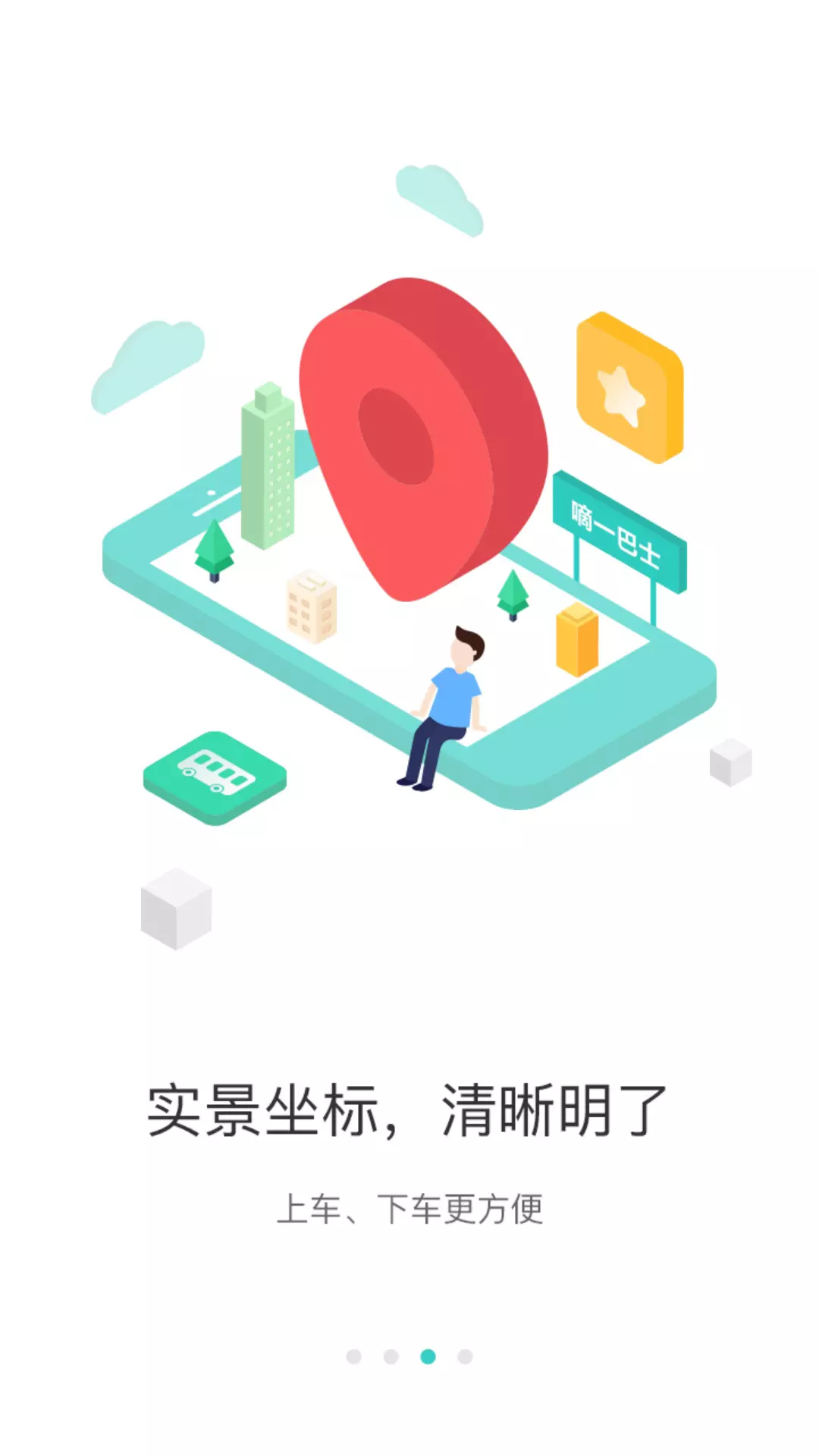Go to the fourth page indicator dot
This screenshot has height=1456, width=819.
pos(465,1357)
